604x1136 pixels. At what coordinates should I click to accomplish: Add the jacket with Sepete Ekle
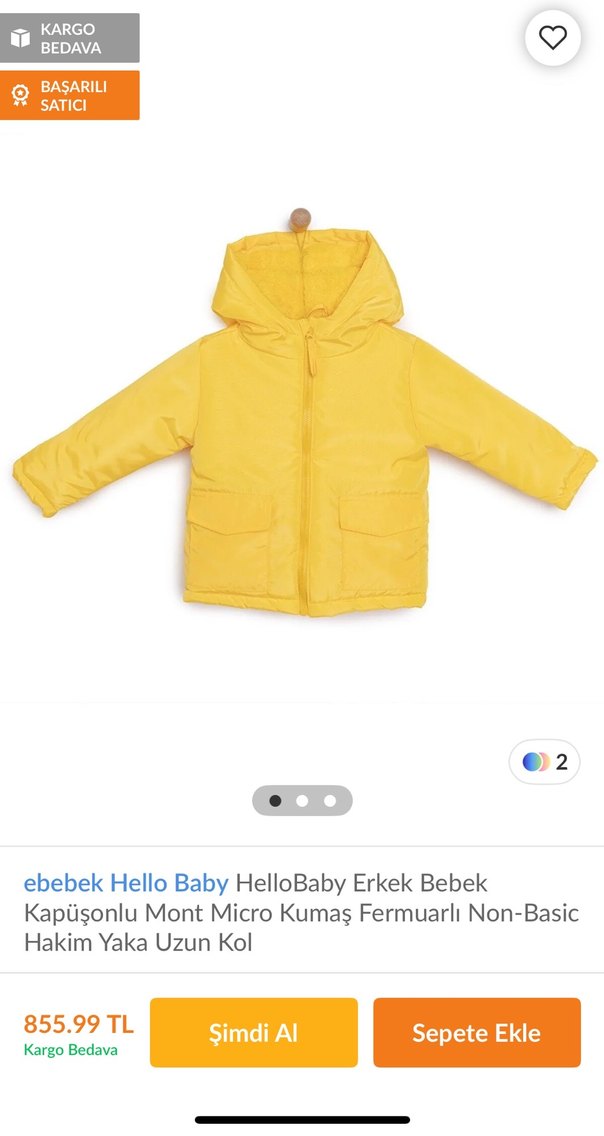477,1032
